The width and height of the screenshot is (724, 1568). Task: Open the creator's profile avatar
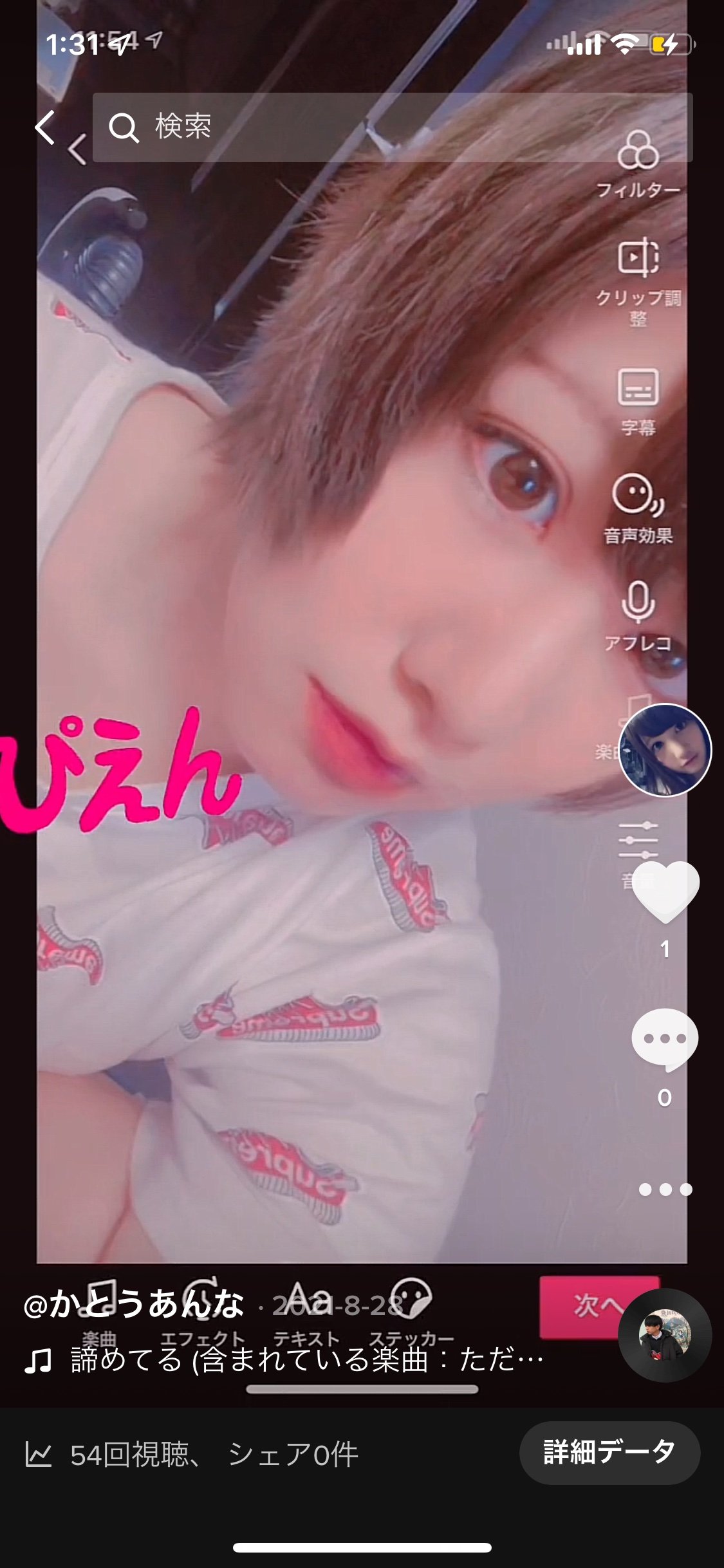point(665,750)
